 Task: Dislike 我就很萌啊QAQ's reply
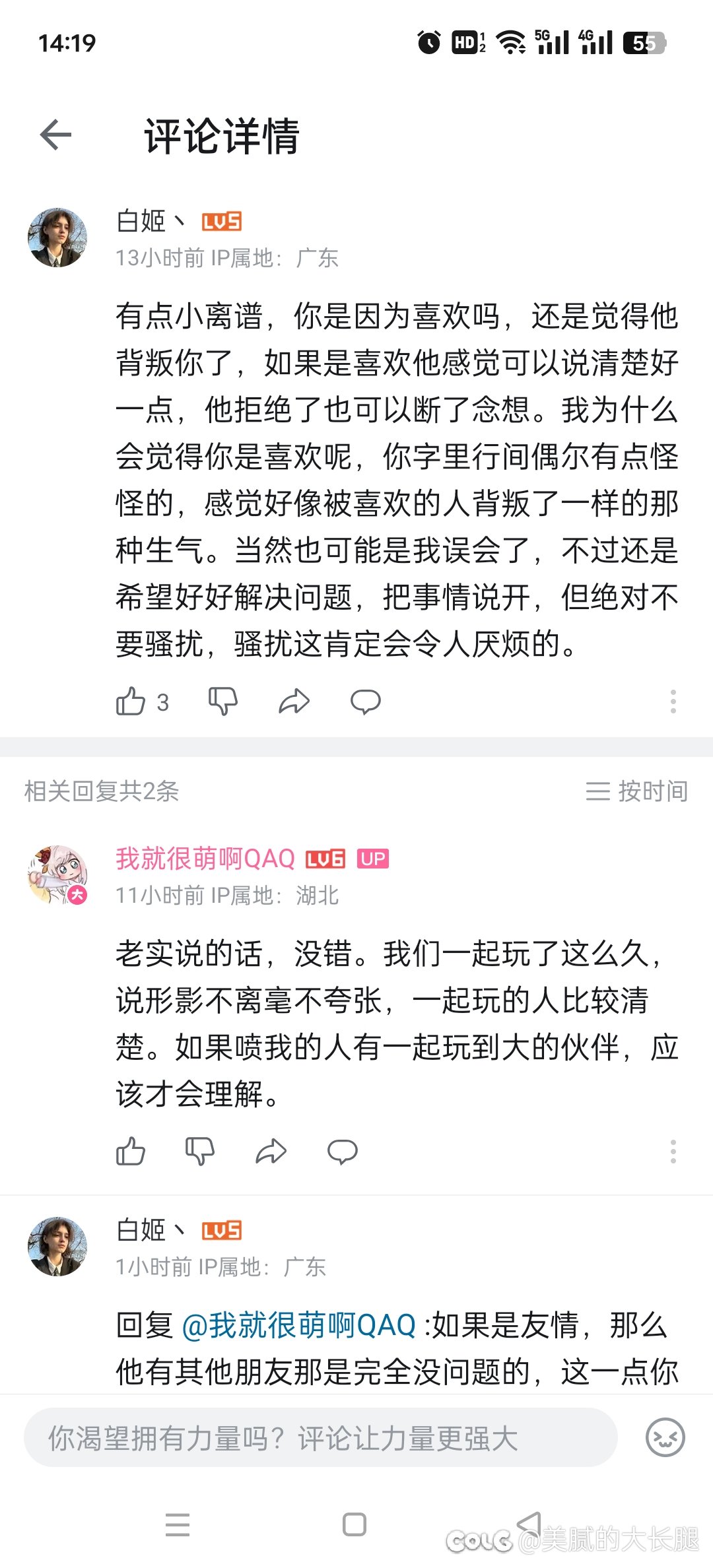[x=200, y=1152]
